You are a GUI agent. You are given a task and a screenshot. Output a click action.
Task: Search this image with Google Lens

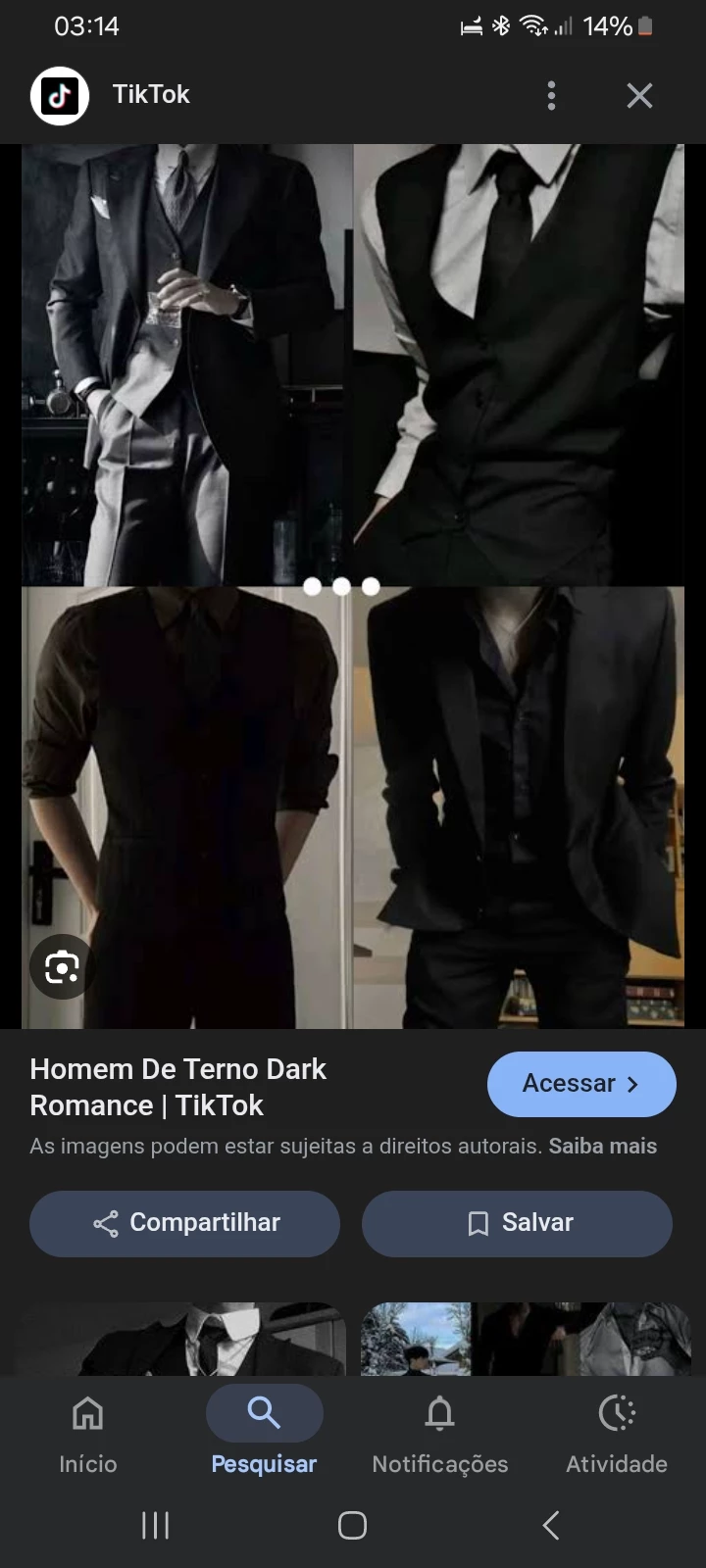click(x=62, y=967)
